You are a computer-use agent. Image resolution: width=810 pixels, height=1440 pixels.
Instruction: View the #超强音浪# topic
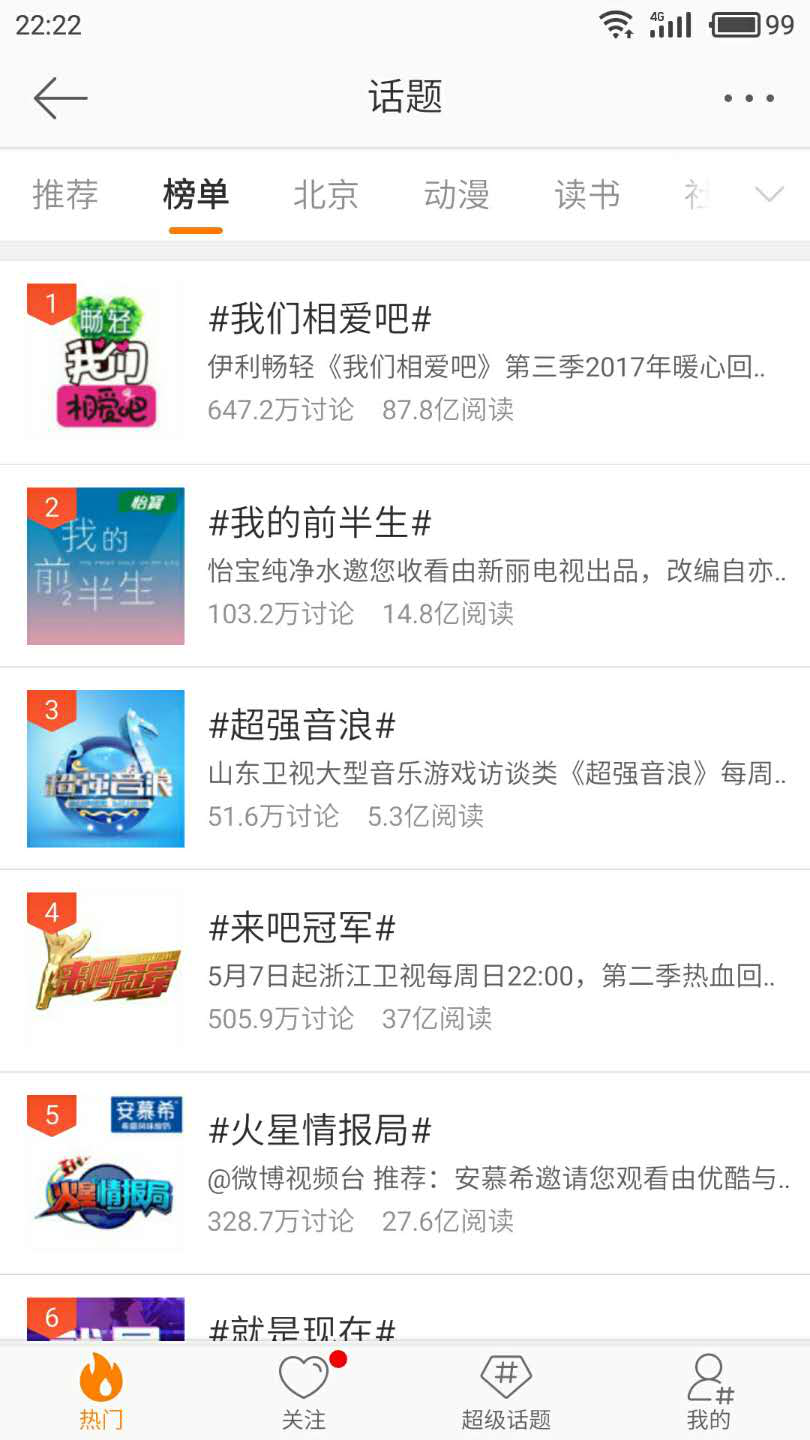pyautogui.click(x=405, y=769)
